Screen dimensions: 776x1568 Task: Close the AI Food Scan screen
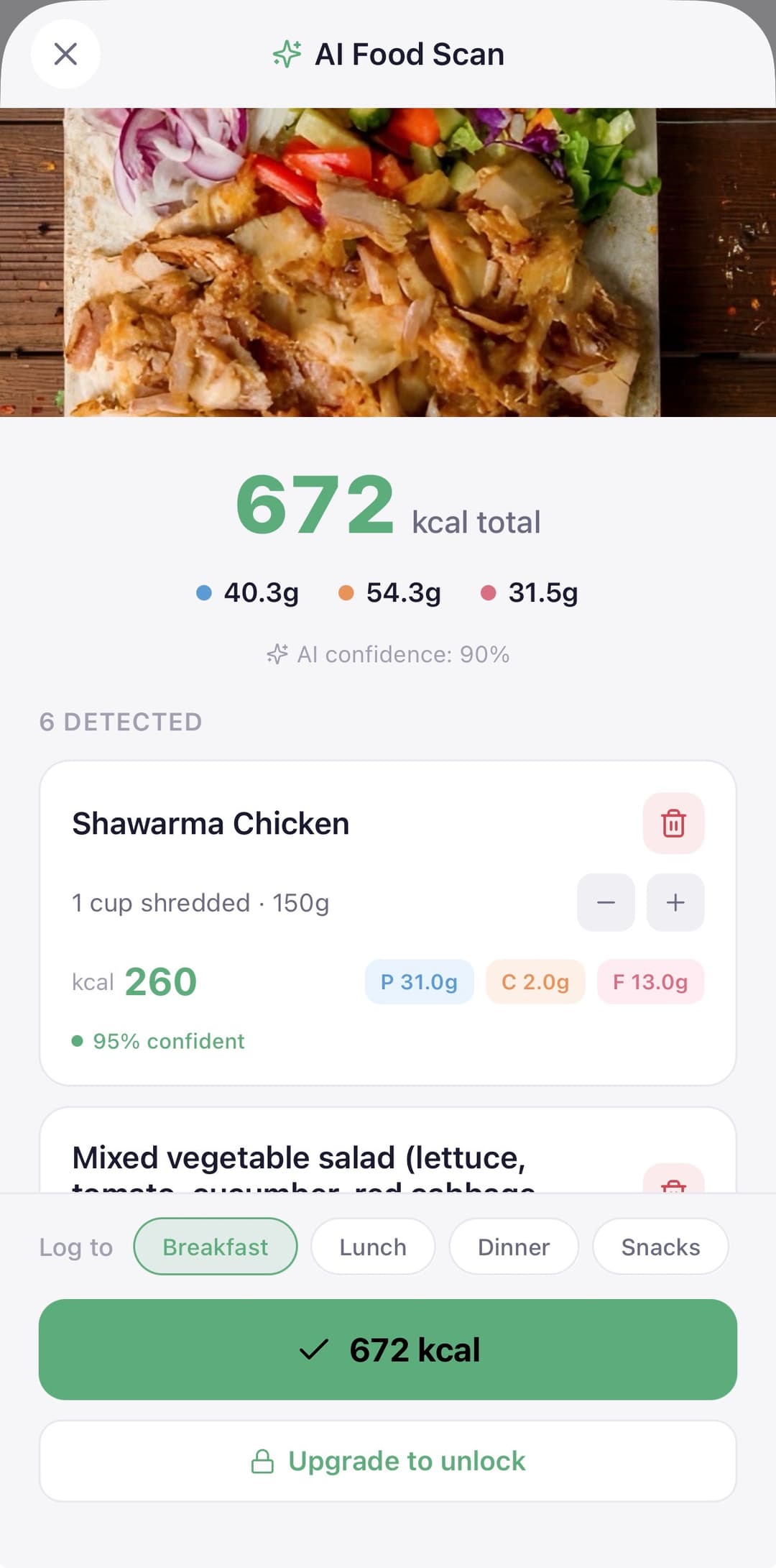(66, 54)
